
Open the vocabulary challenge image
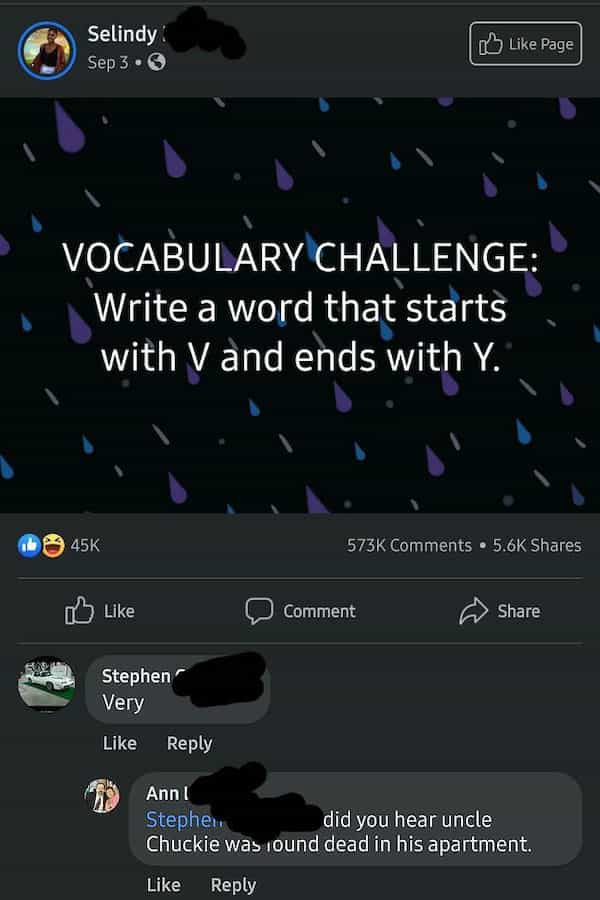[300, 305]
